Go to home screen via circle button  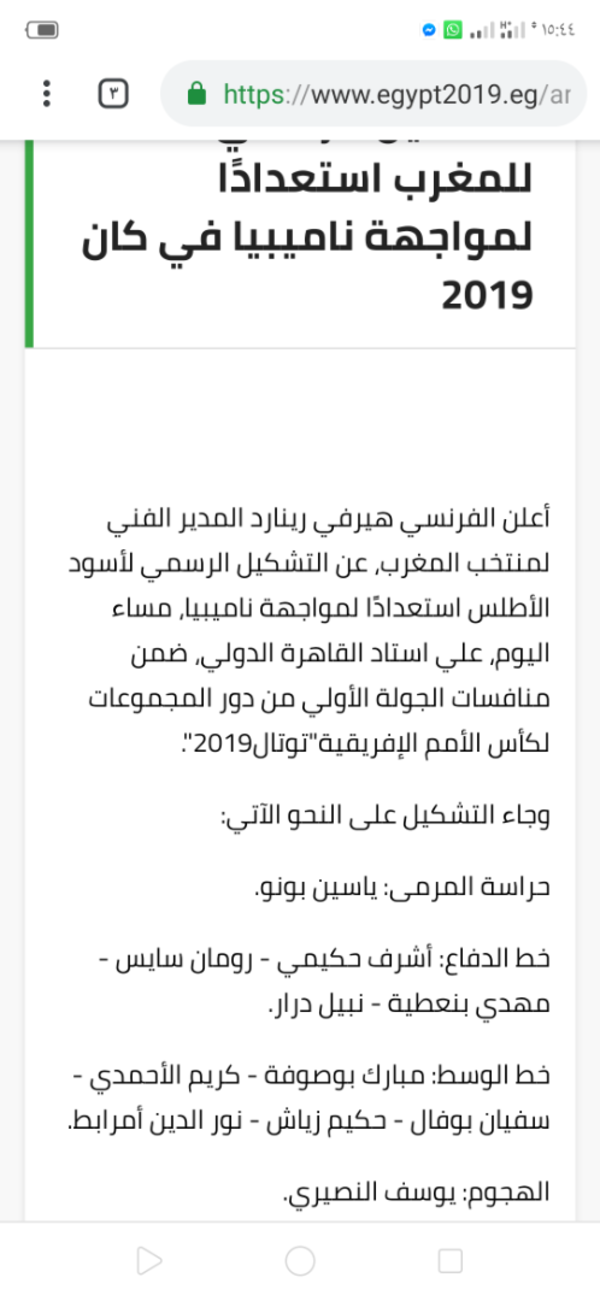click(300, 1261)
